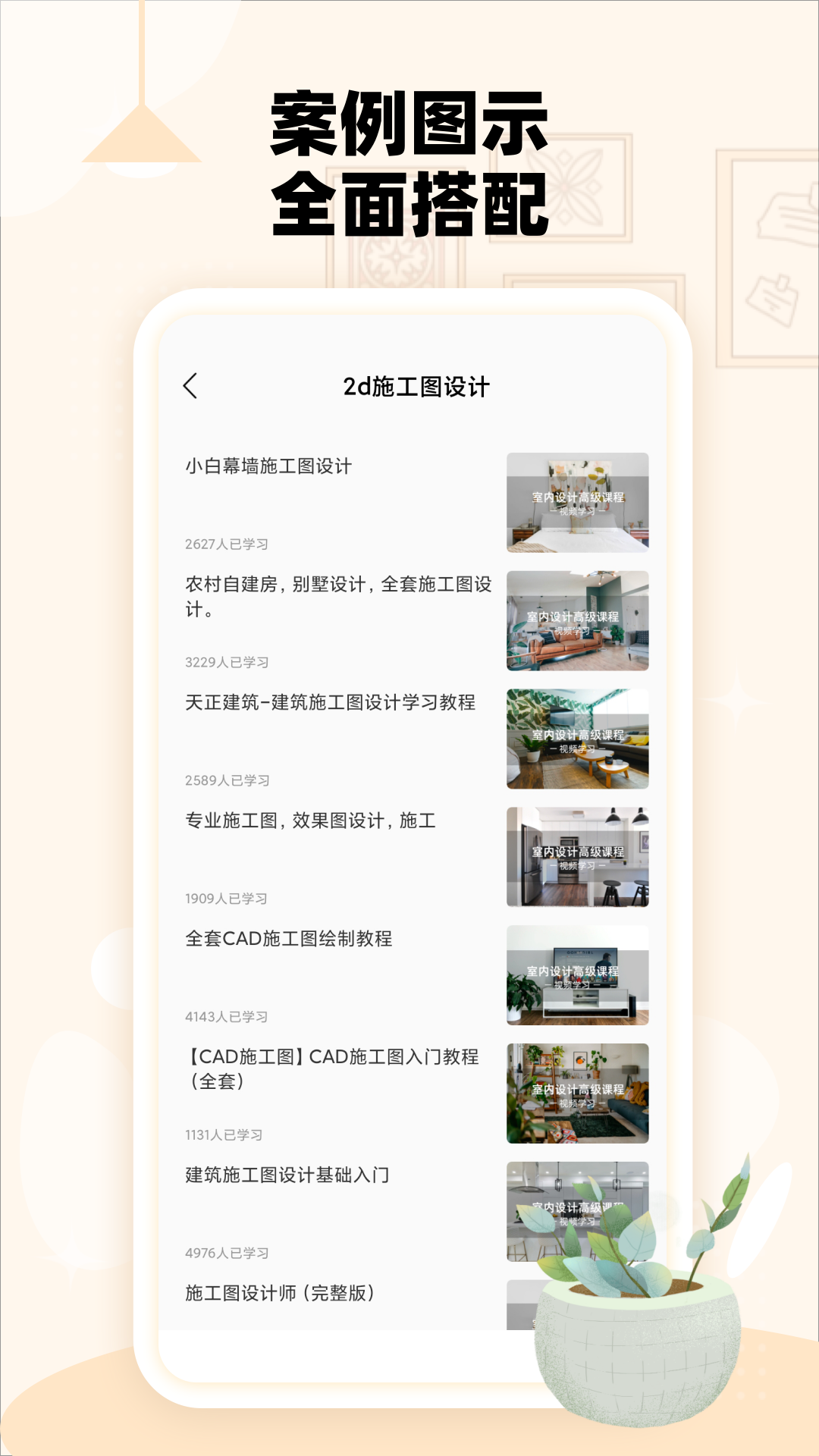Tap the TV-stand thumbnail for 全套CAD教程

[x=576, y=973]
